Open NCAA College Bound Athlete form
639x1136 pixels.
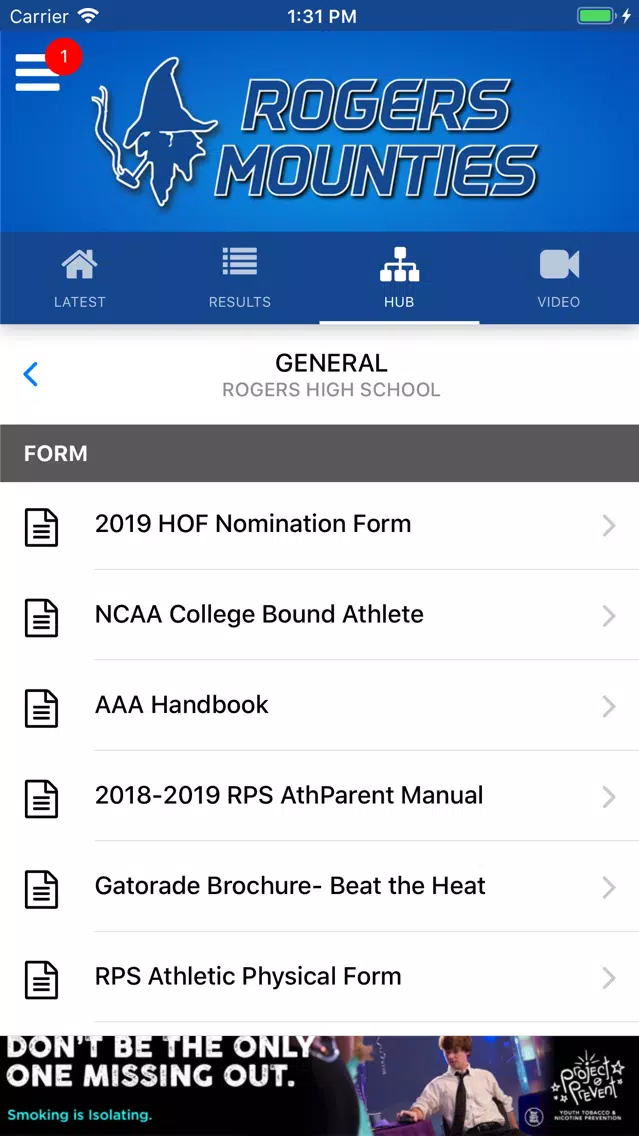(320, 615)
